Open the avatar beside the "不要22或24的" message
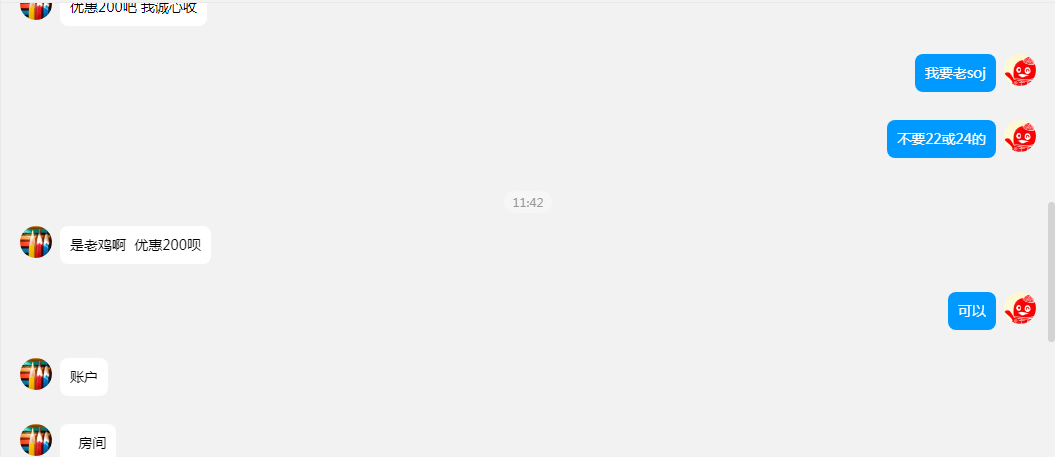This screenshot has width=1055, height=457. point(1020,138)
